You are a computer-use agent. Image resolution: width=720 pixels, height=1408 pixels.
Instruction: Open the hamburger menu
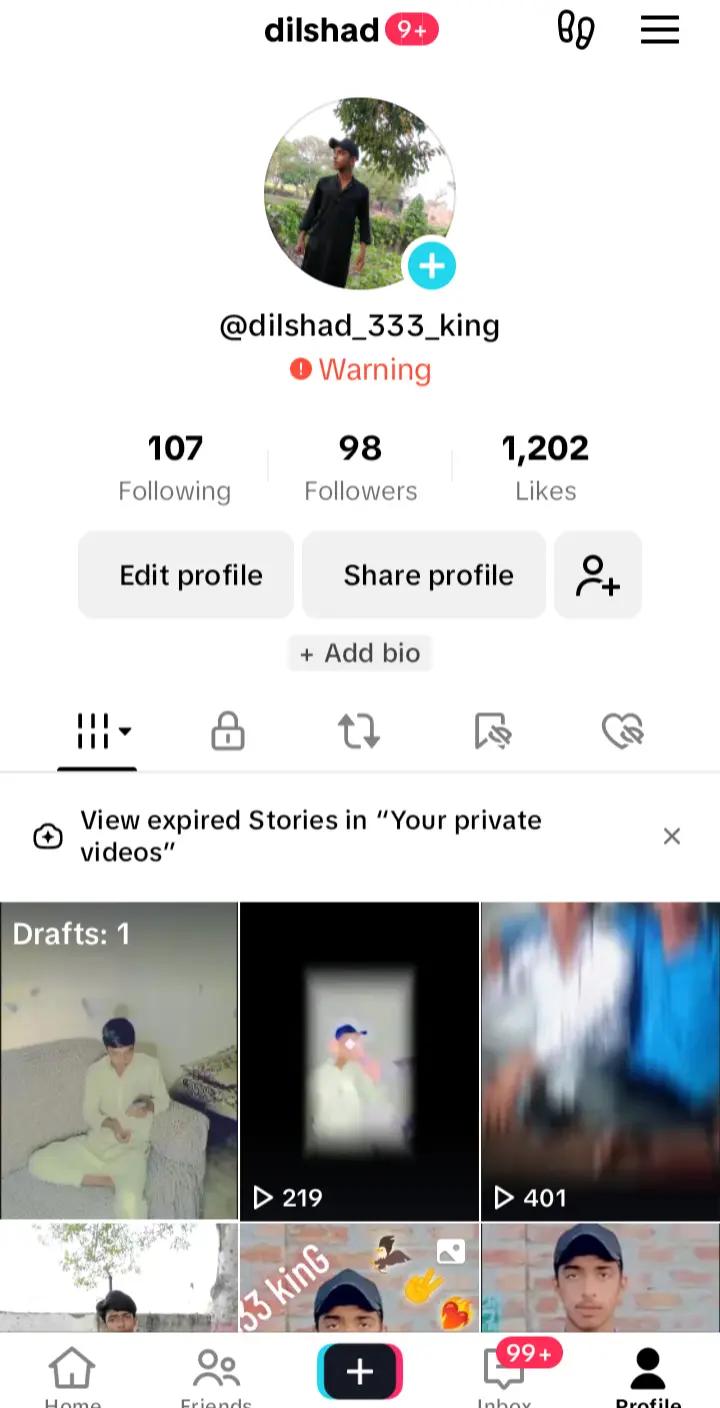tap(659, 30)
